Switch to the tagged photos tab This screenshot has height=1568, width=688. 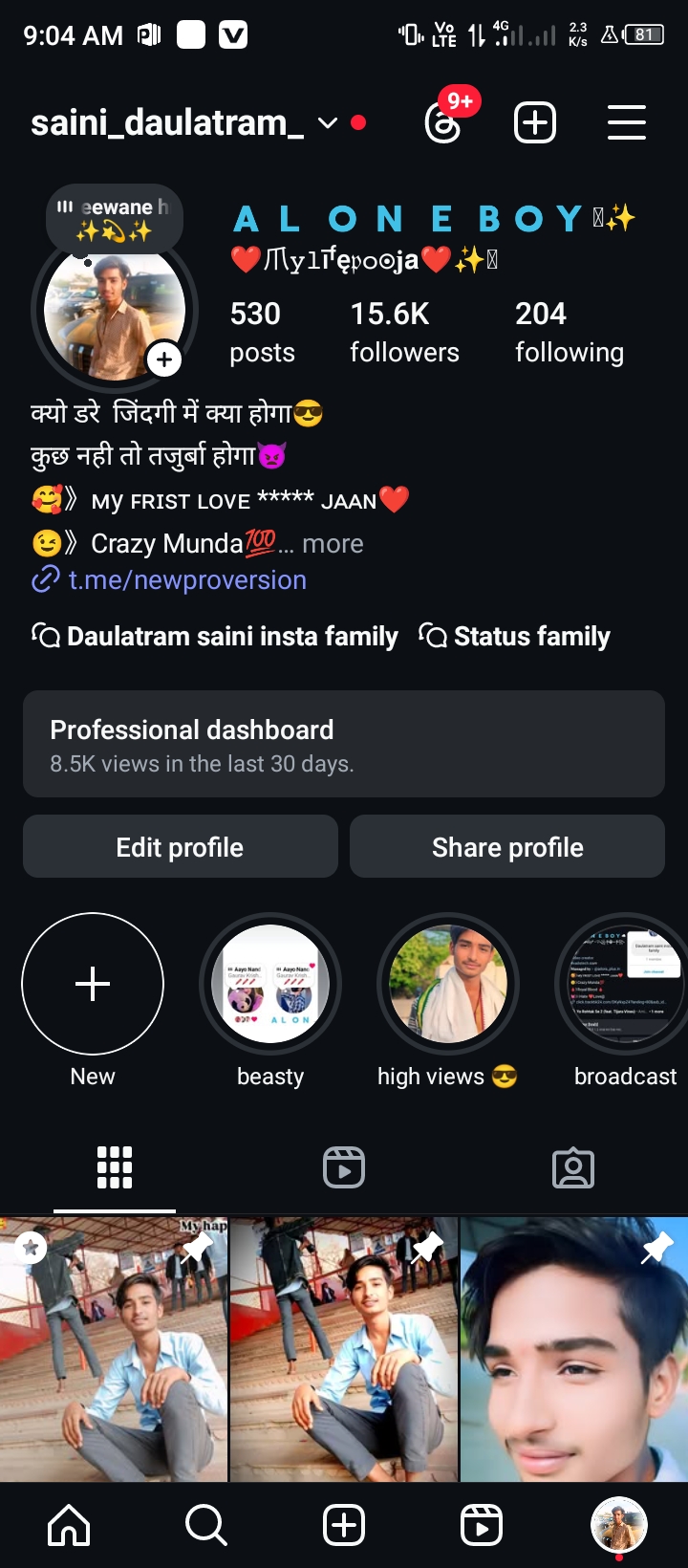point(573,1167)
